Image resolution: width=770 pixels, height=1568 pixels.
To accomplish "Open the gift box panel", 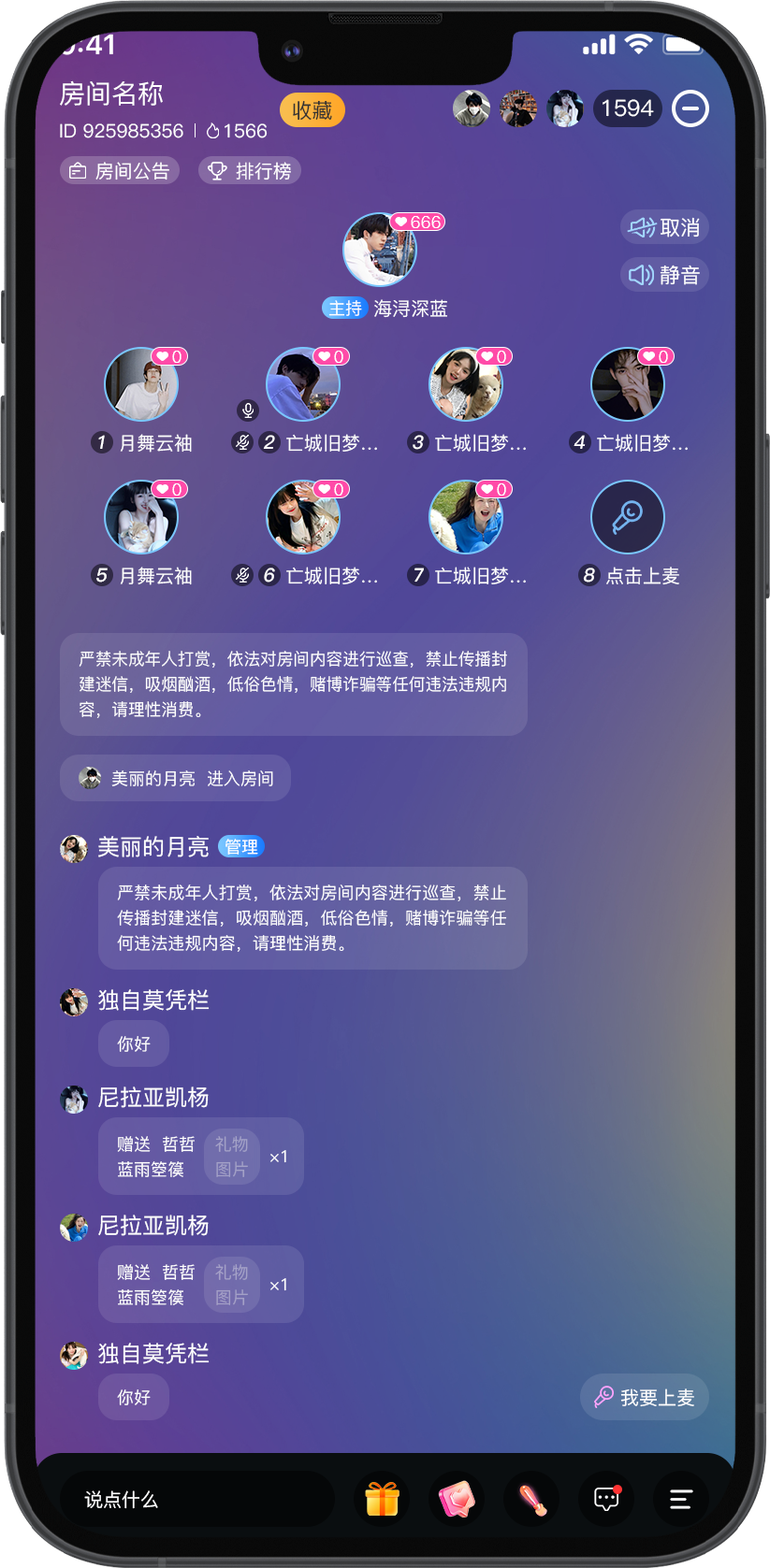I will point(382,1500).
